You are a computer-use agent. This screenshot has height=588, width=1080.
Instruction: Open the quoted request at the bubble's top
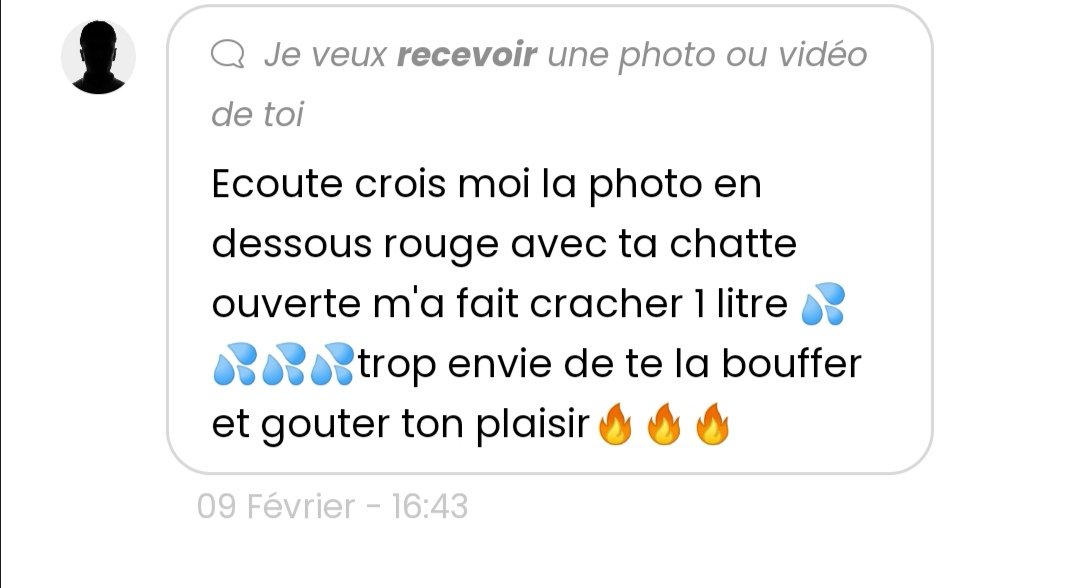tap(539, 83)
